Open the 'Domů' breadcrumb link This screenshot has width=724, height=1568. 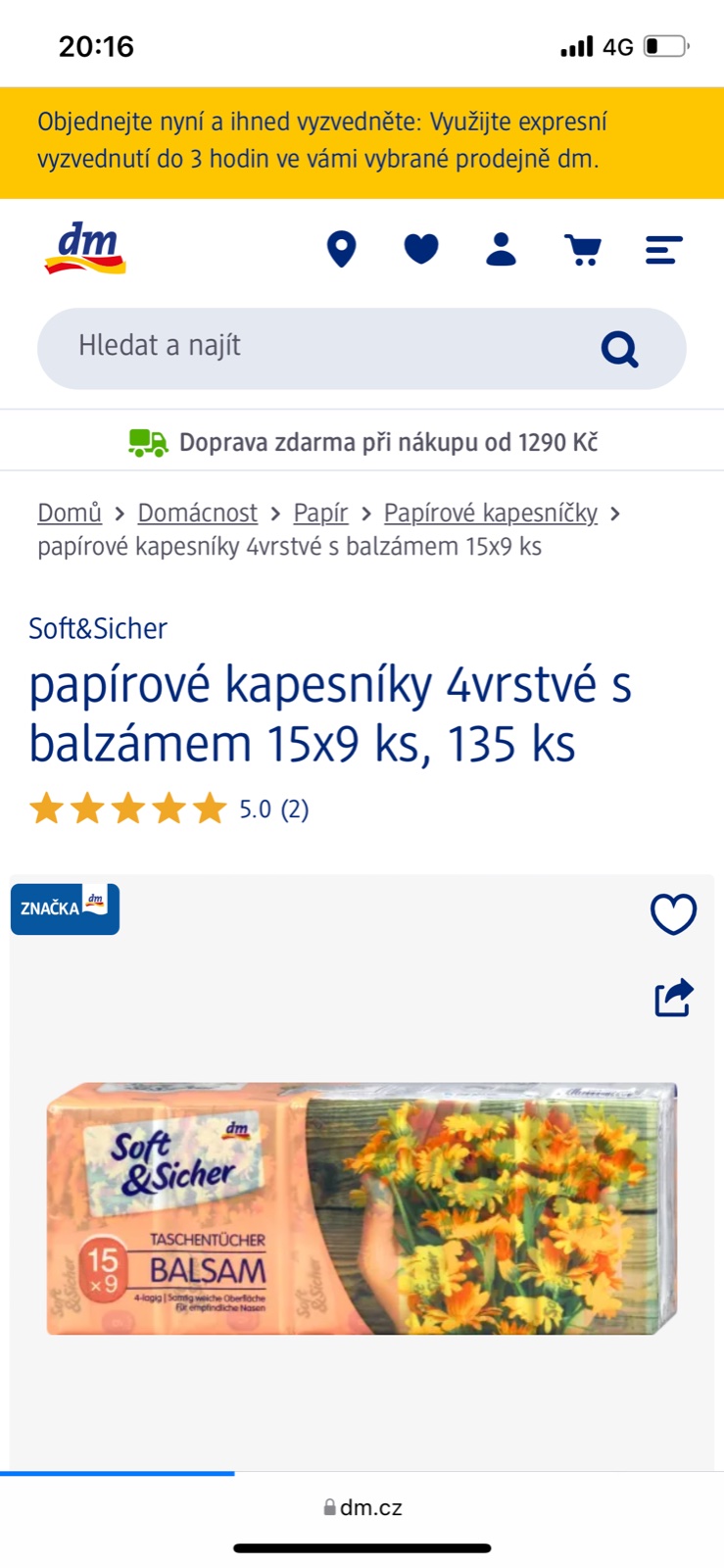pyautogui.click(x=70, y=513)
